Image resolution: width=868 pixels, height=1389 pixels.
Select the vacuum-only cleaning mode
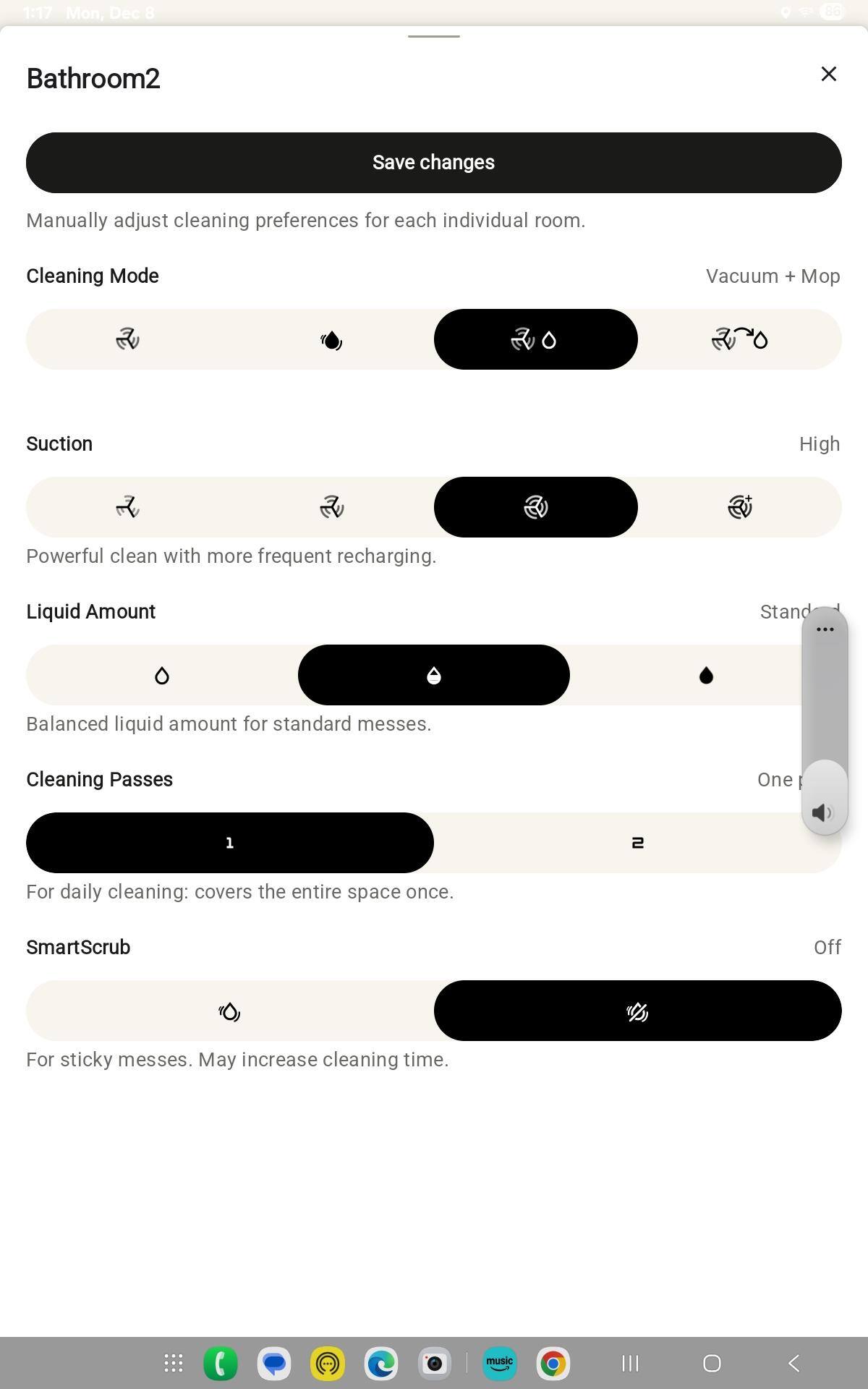(x=128, y=339)
